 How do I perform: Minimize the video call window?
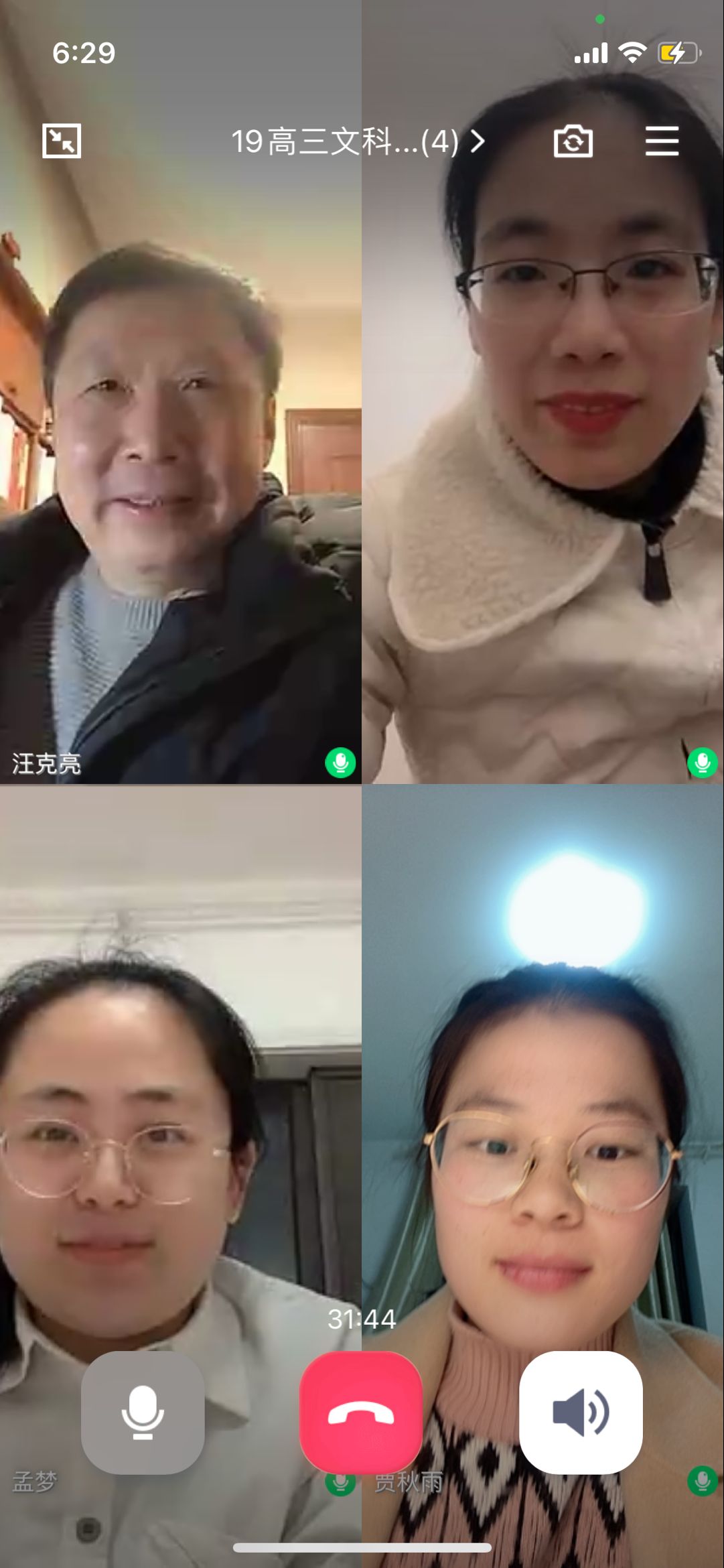[62, 141]
